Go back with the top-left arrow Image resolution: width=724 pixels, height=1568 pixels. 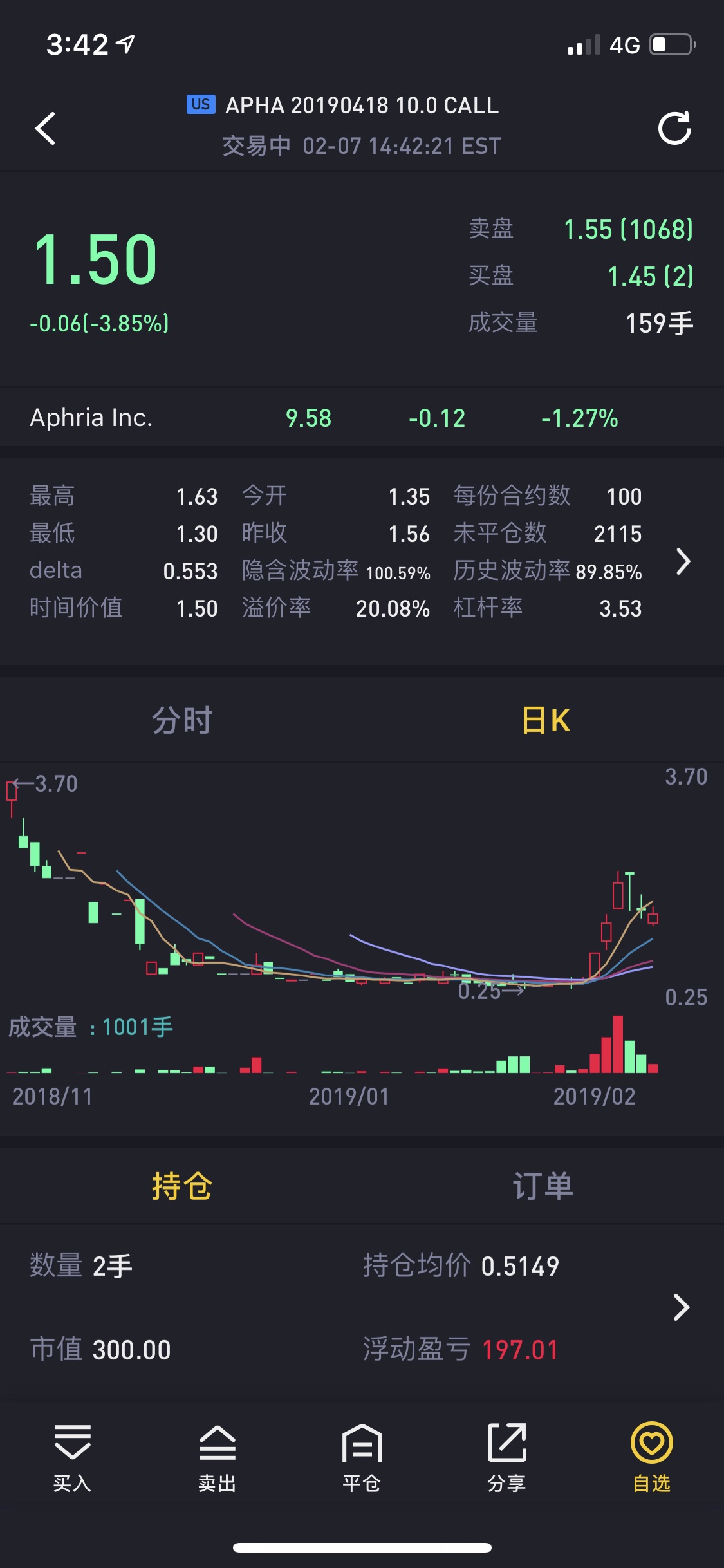[x=45, y=128]
